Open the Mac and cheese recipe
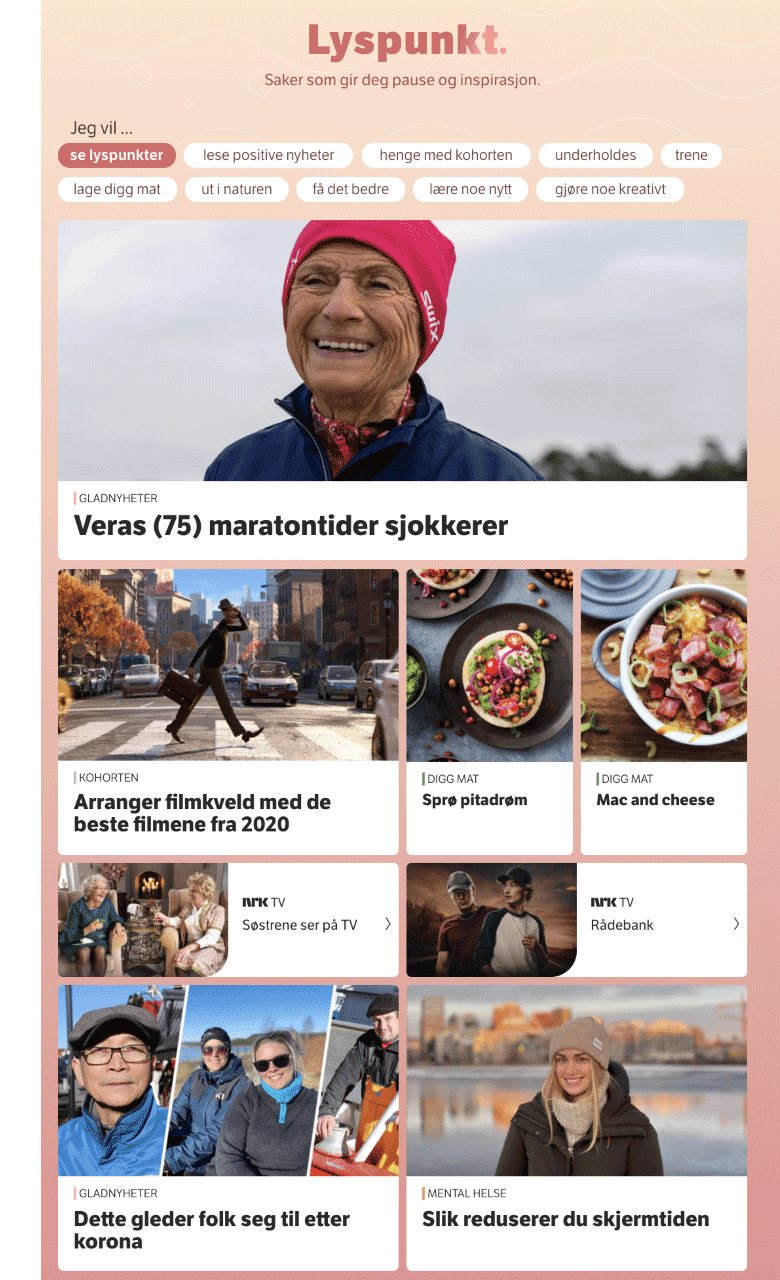The width and height of the screenshot is (780, 1280). (664, 712)
